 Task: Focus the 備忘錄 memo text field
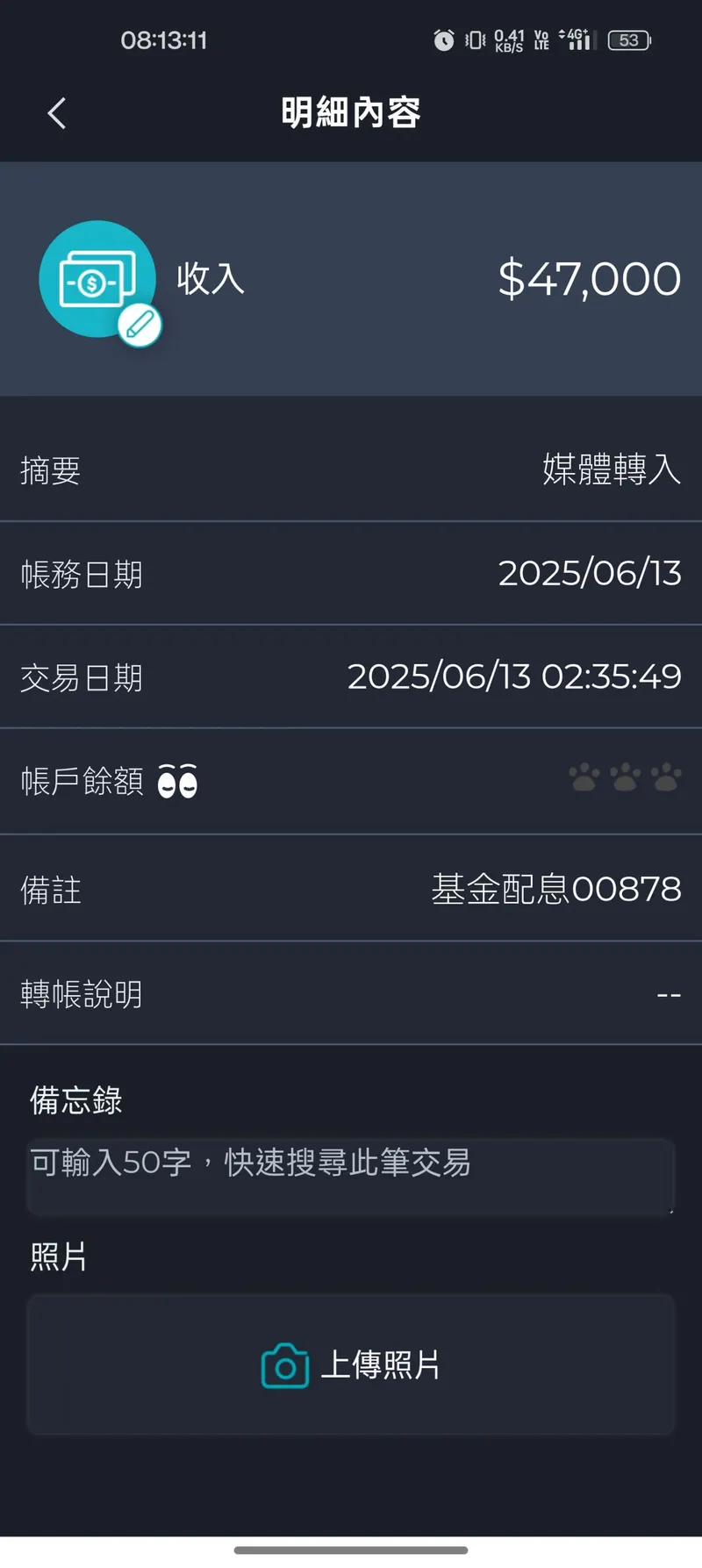[350, 1176]
